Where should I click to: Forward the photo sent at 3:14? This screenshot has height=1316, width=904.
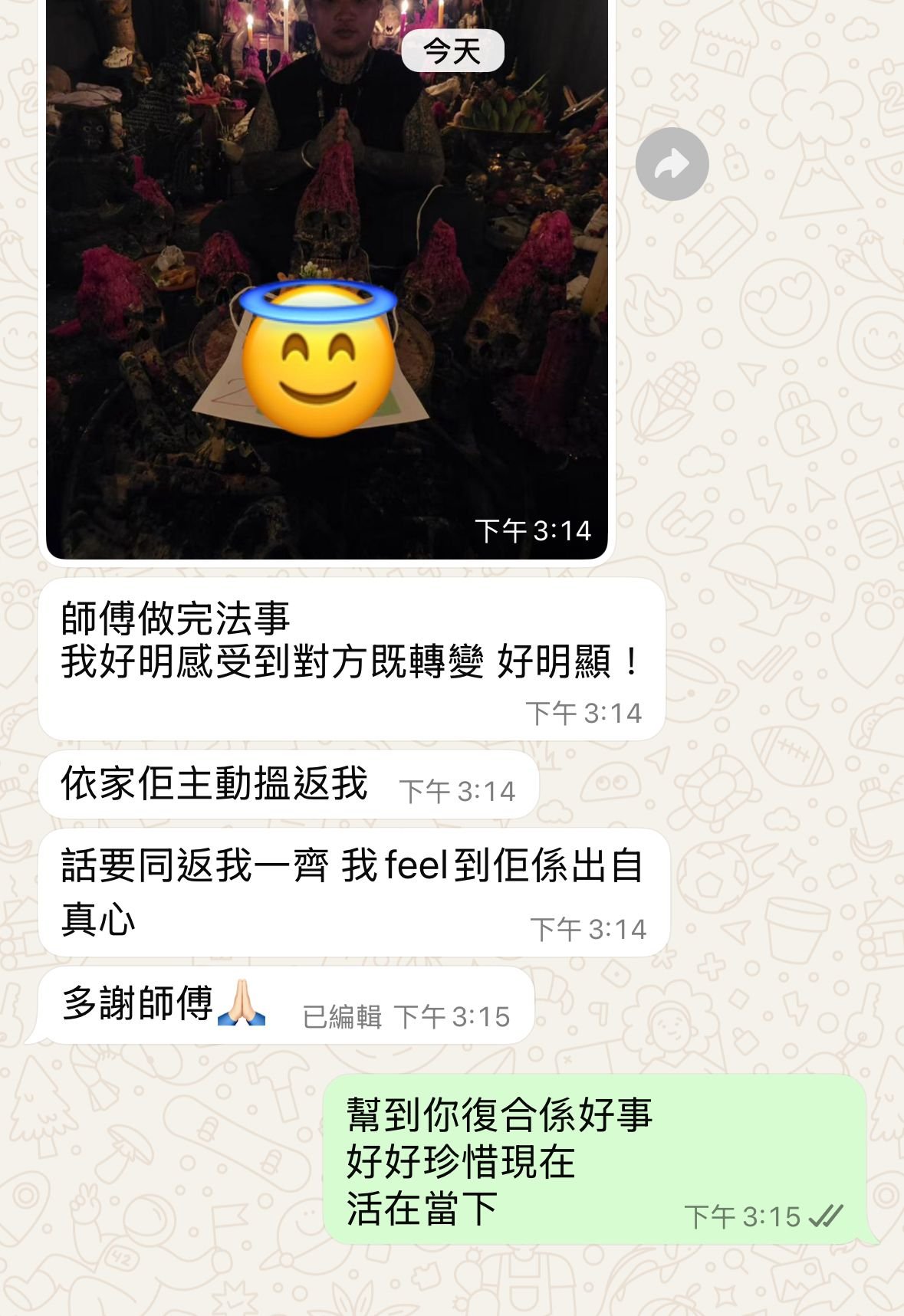(672, 164)
